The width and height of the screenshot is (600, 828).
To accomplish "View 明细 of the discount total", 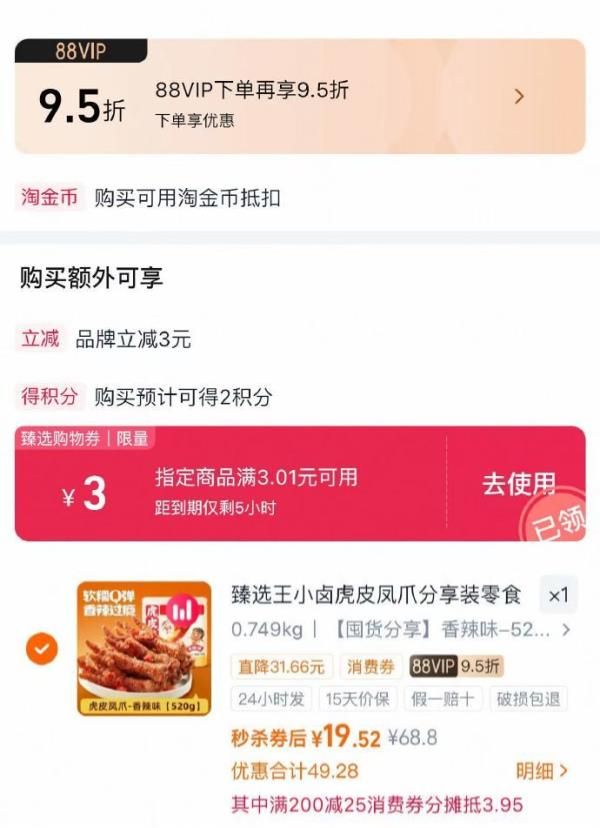I will pos(541,771).
